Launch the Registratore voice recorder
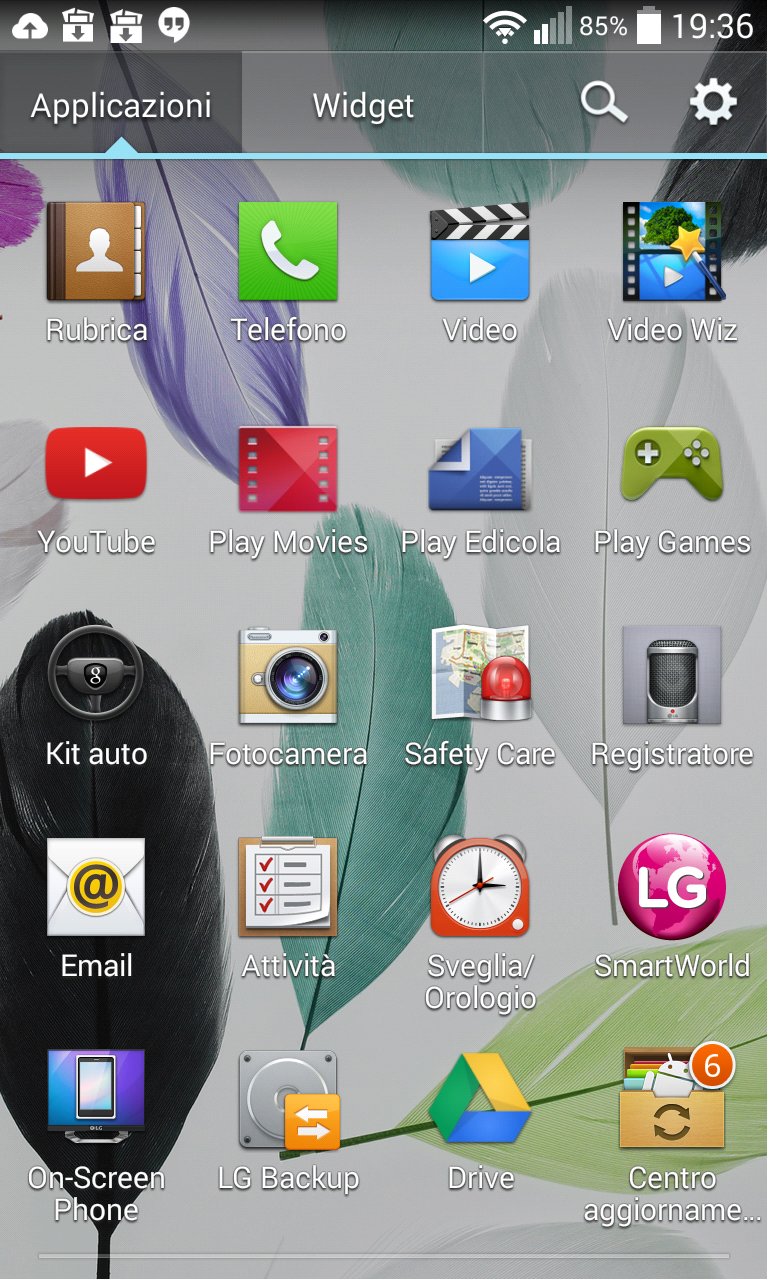The image size is (767, 1279). click(672, 675)
